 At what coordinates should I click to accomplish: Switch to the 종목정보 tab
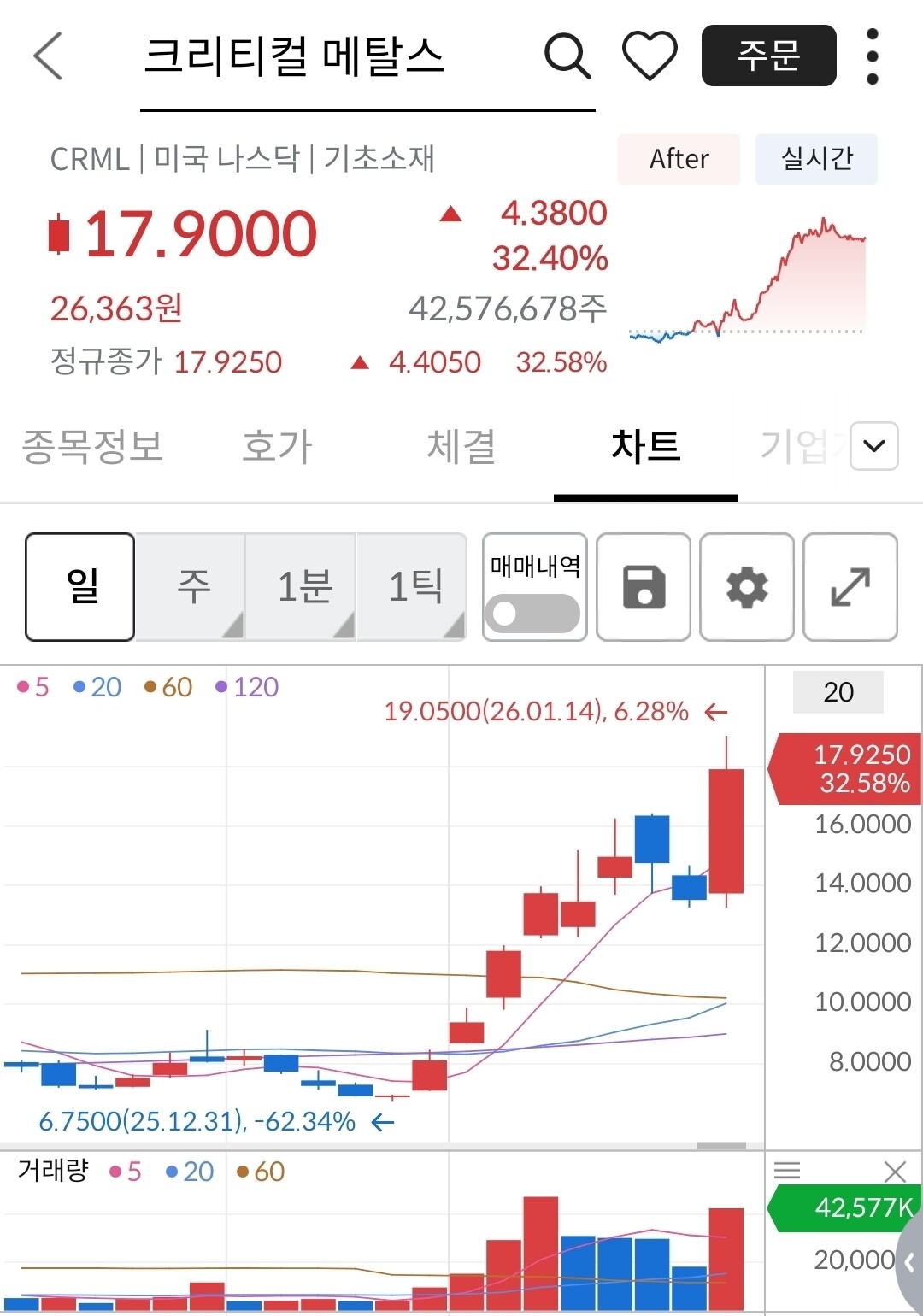[92, 447]
